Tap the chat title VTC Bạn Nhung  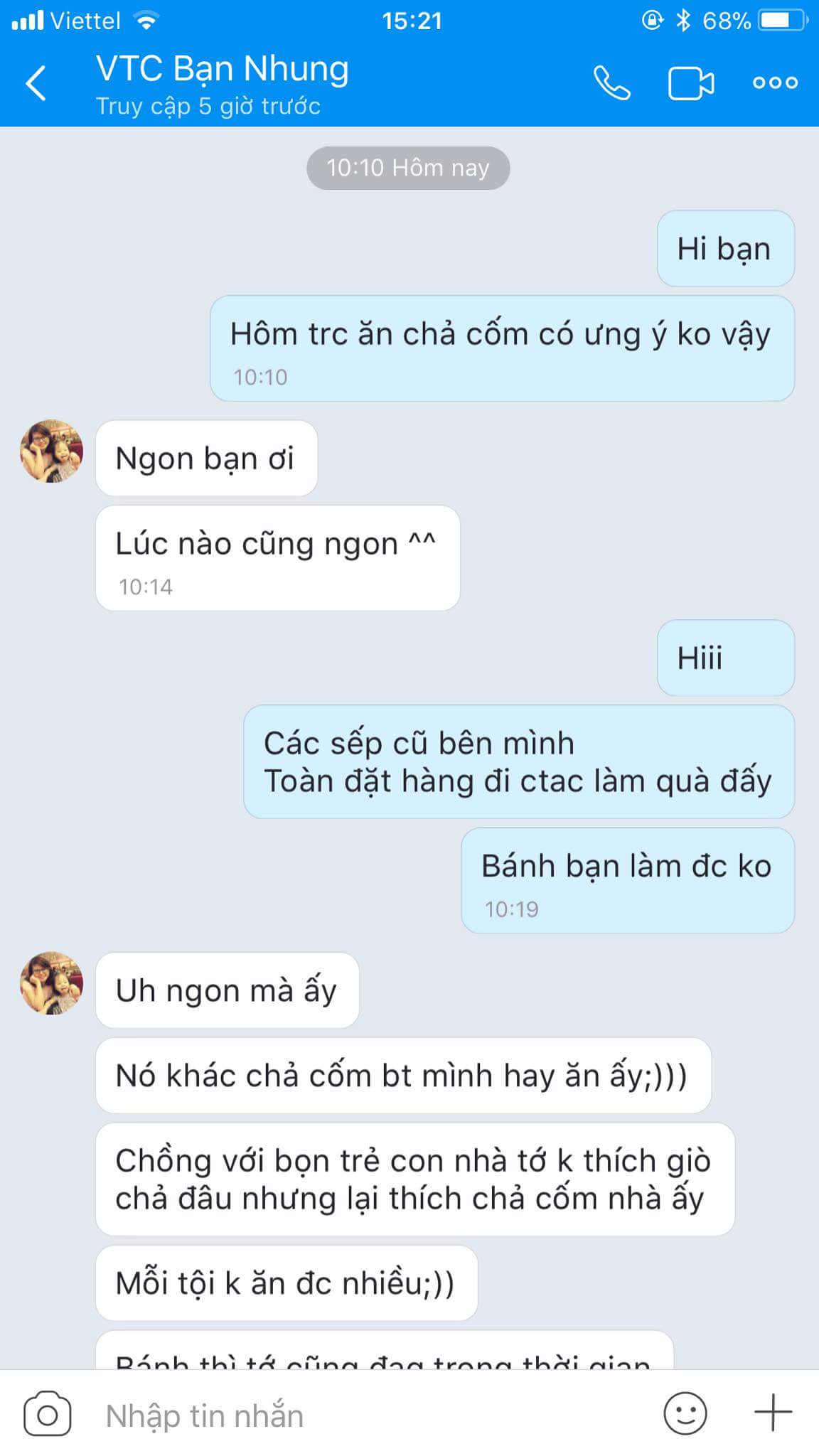(222, 70)
